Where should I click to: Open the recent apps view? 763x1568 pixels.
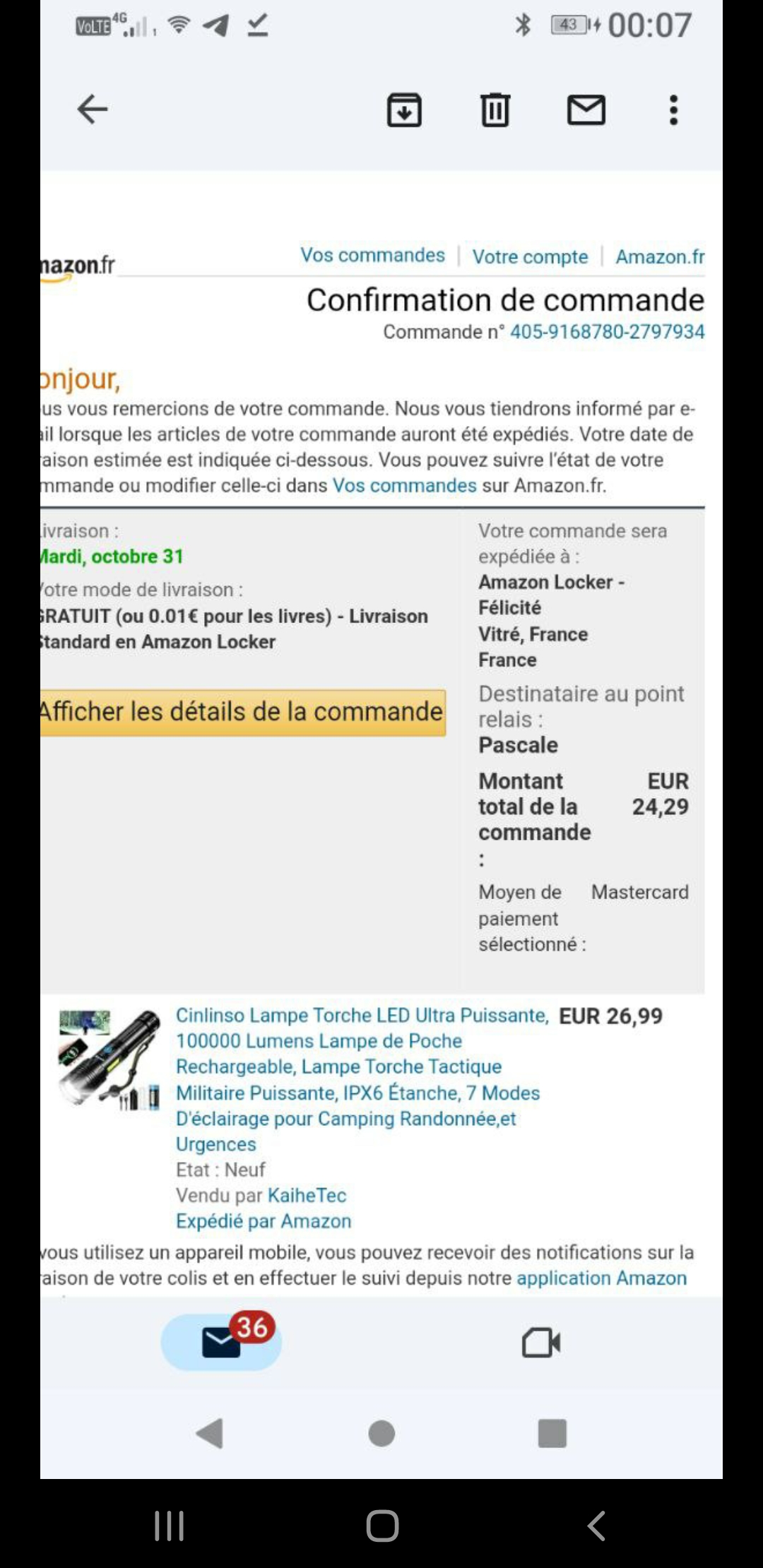coord(170,1526)
